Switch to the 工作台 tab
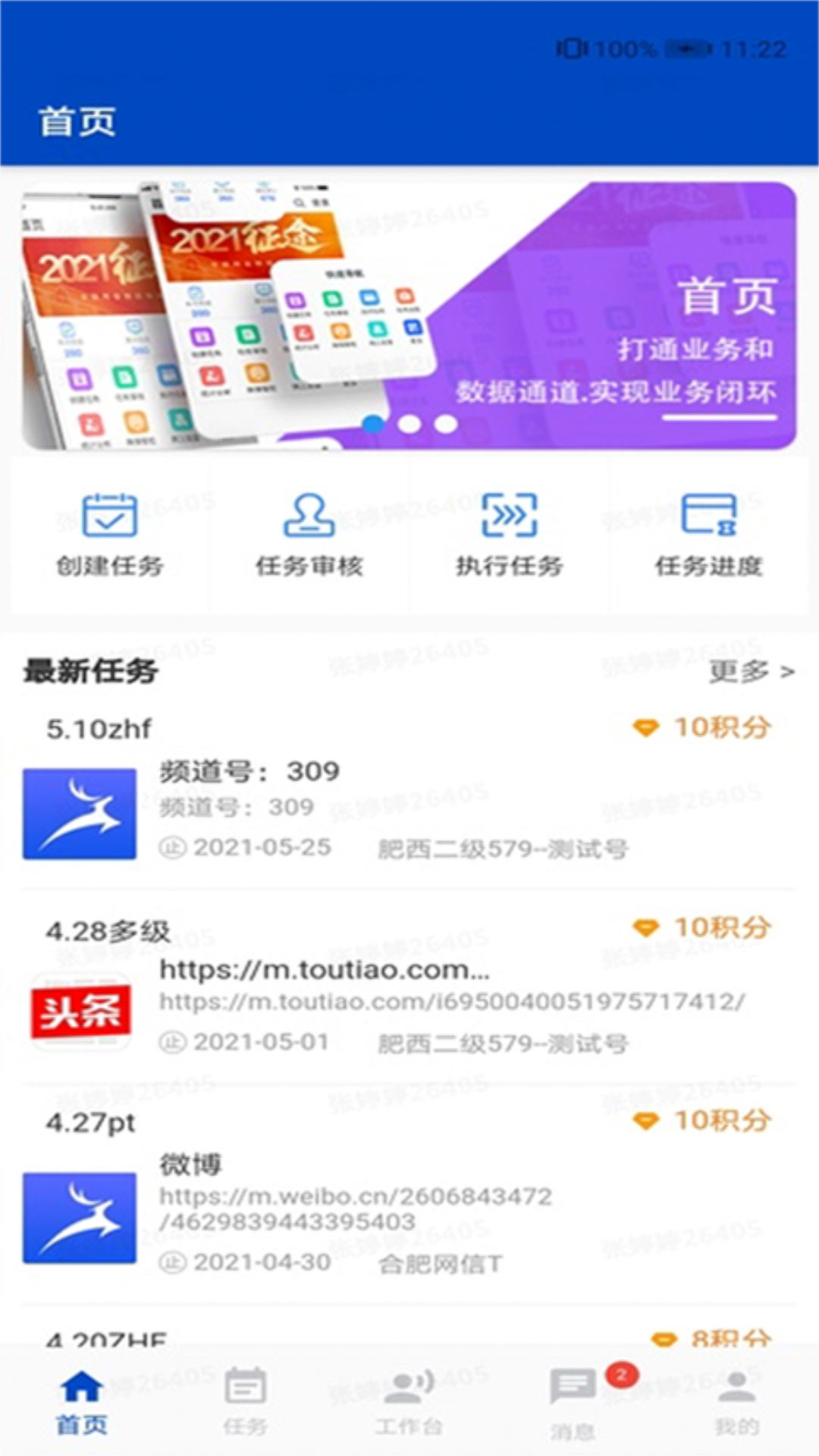This screenshot has height=1456, width=819. 409,1402
